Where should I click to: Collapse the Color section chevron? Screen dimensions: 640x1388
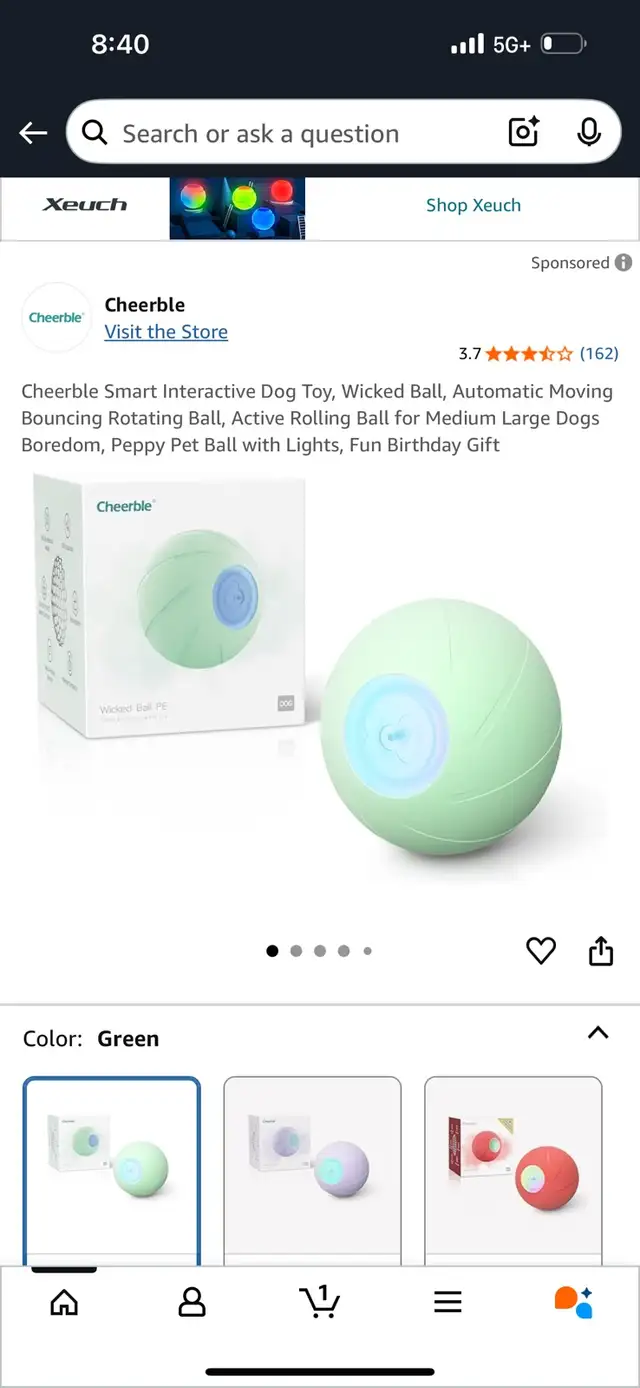pyautogui.click(x=598, y=1034)
